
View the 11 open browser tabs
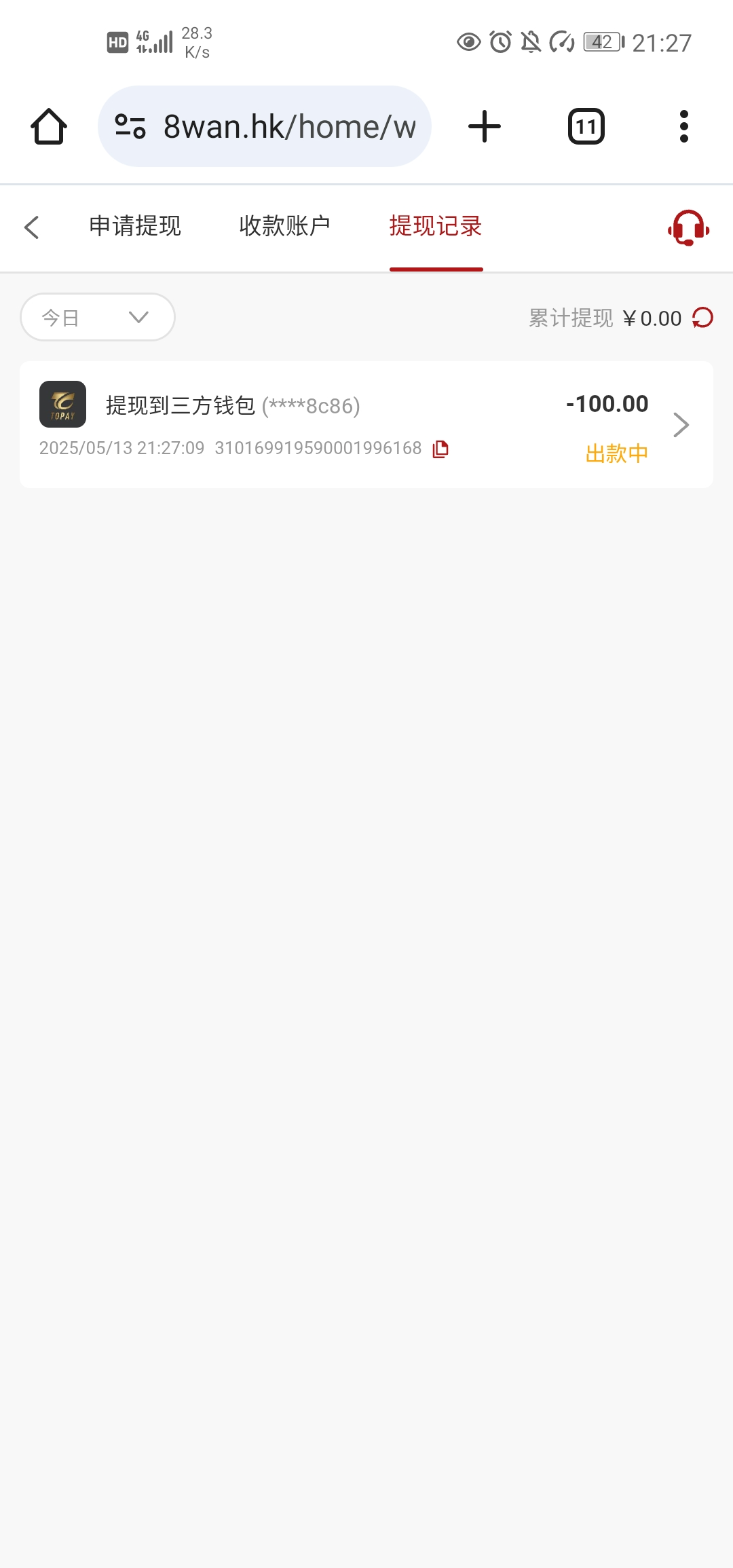(x=586, y=127)
